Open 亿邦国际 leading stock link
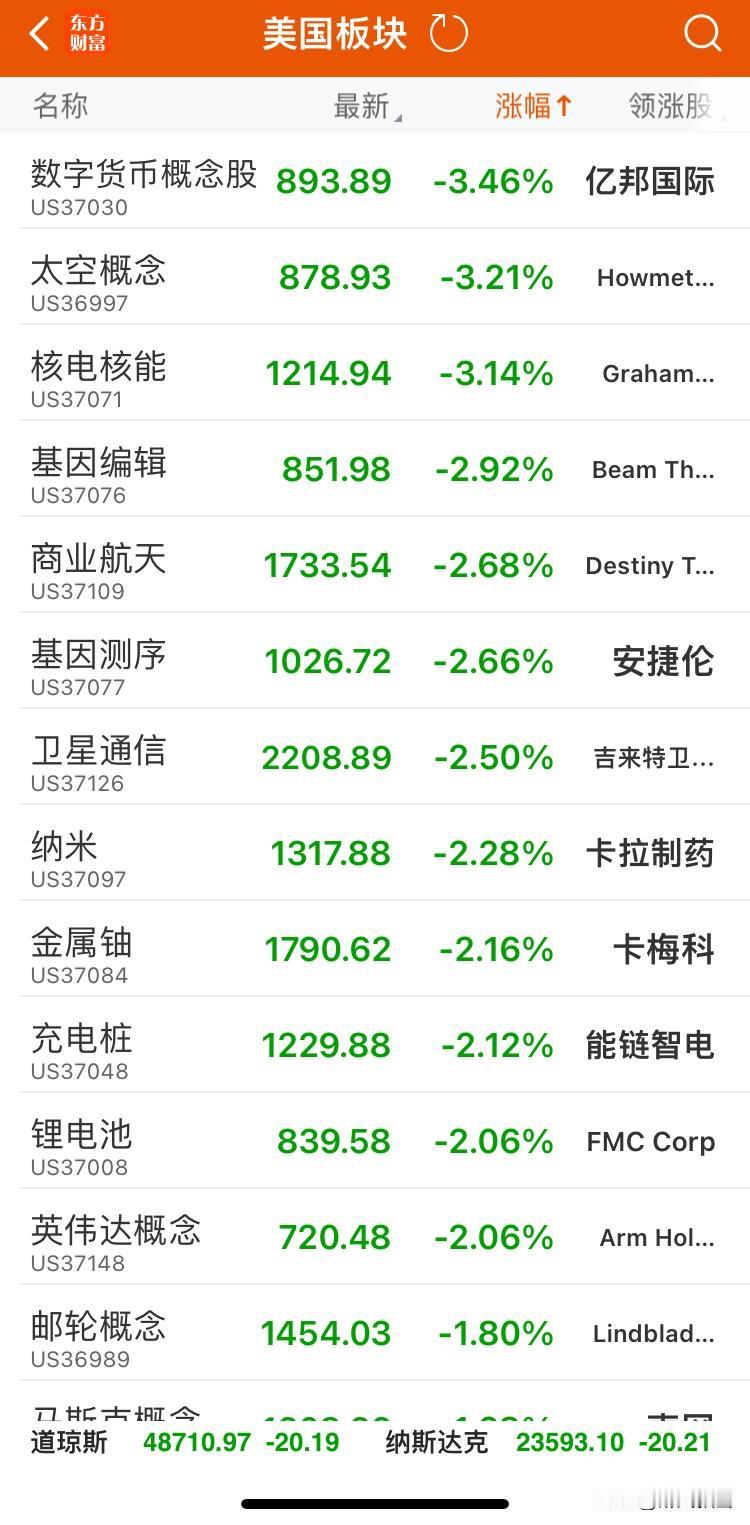Screen dimensions: 750x1525 650,181
